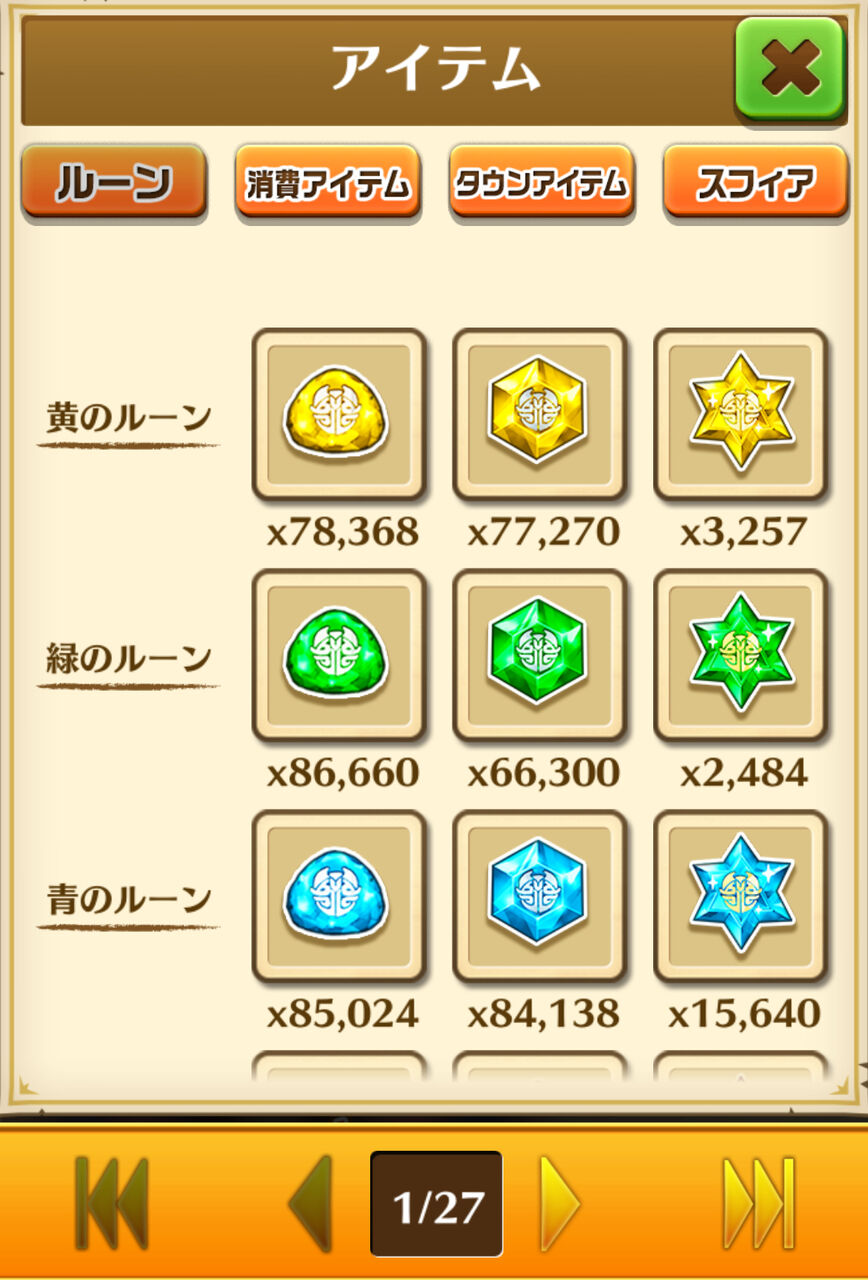Select the small blue rune x85,024

338,896
